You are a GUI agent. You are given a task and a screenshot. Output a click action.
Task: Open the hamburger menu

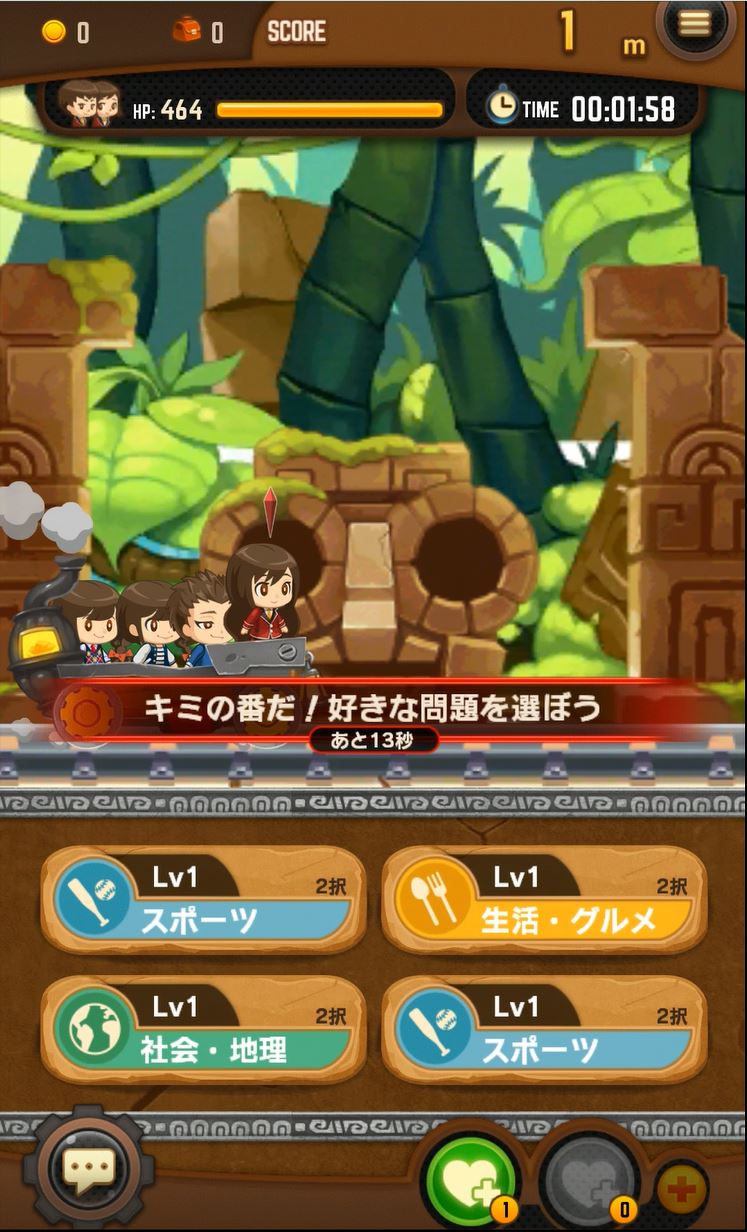click(x=694, y=24)
